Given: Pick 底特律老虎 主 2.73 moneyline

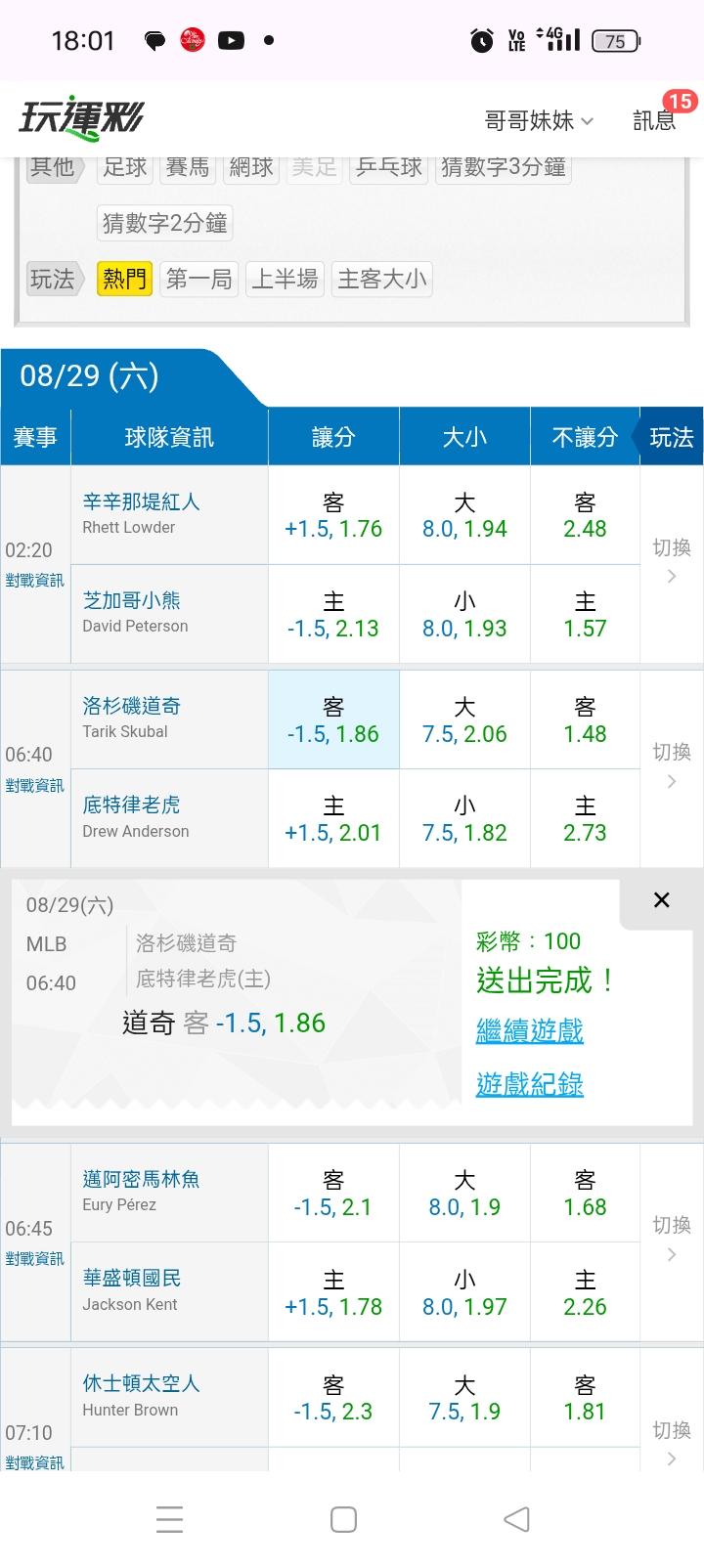Looking at the screenshot, I should (x=585, y=819).
